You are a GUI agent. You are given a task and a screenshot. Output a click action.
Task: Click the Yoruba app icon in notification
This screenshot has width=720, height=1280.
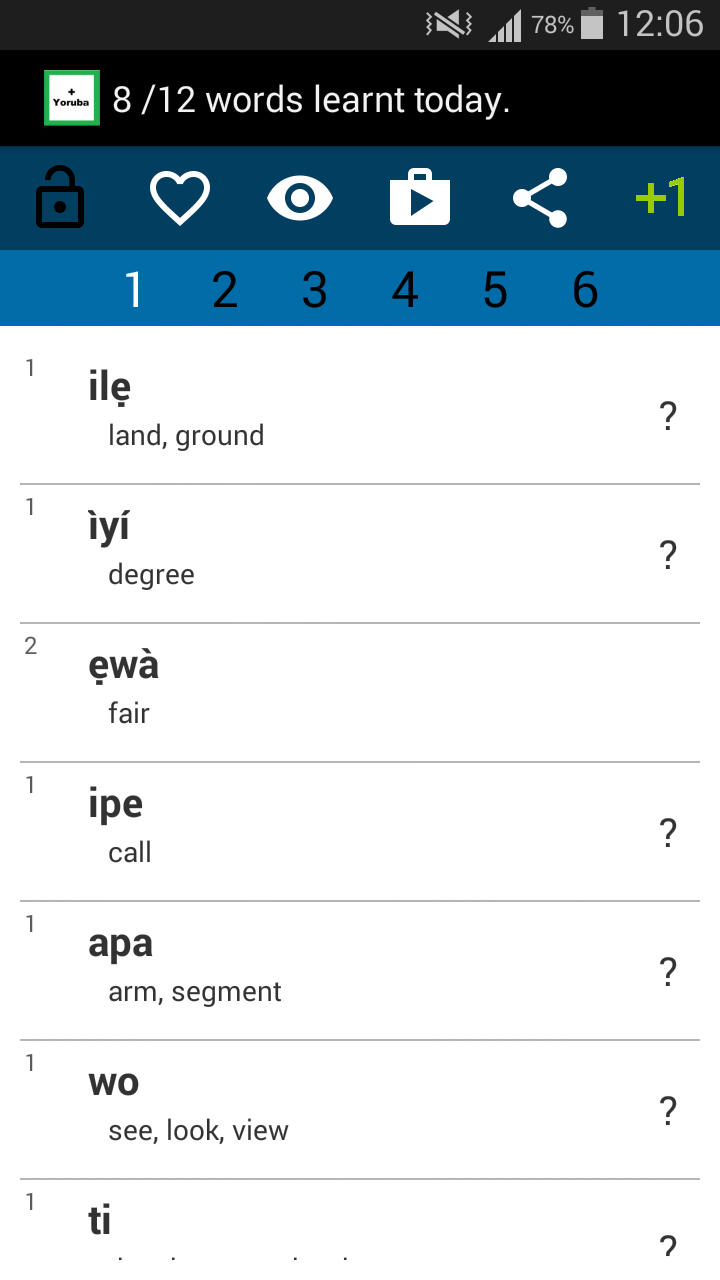click(x=71, y=97)
